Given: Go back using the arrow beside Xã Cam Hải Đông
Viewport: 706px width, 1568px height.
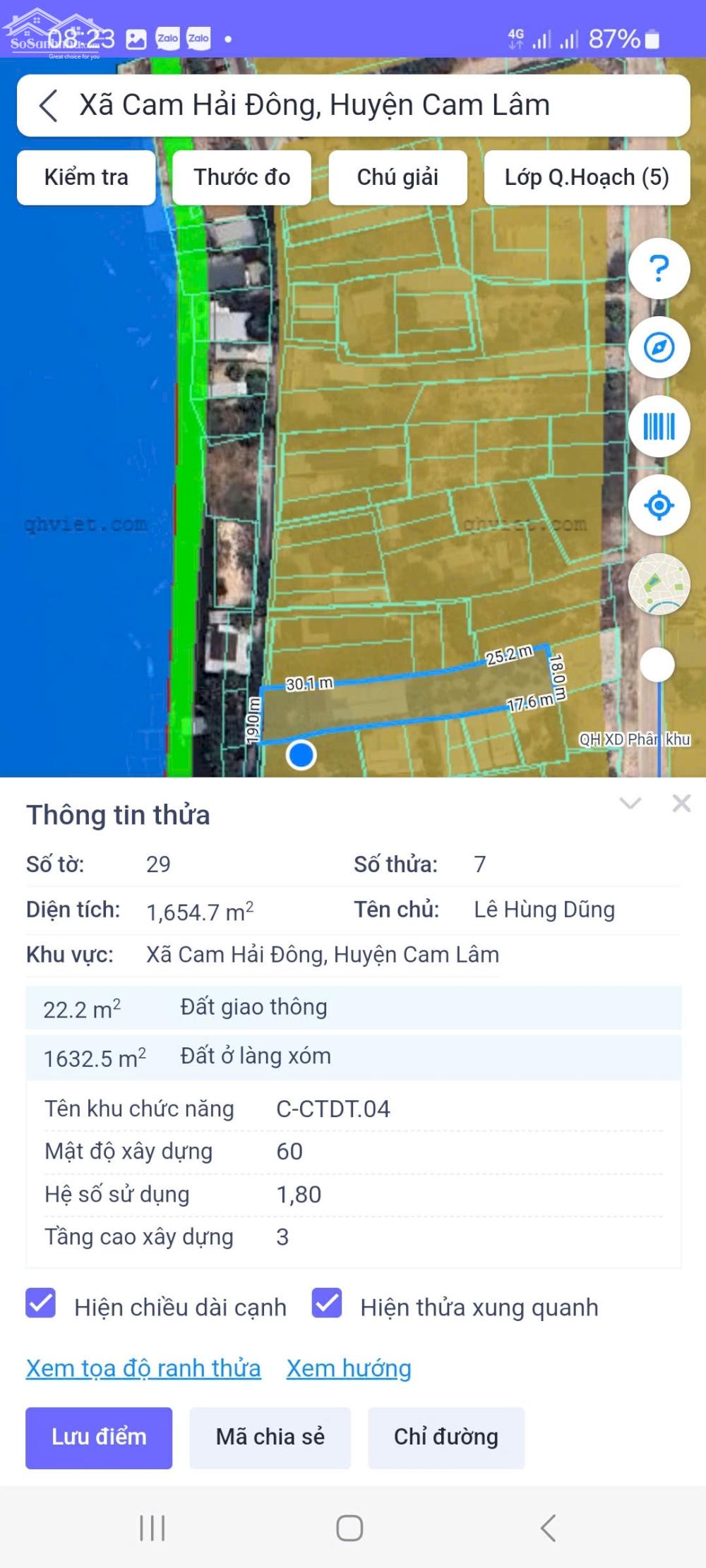Looking at the screenshot, I should (48, 106).
